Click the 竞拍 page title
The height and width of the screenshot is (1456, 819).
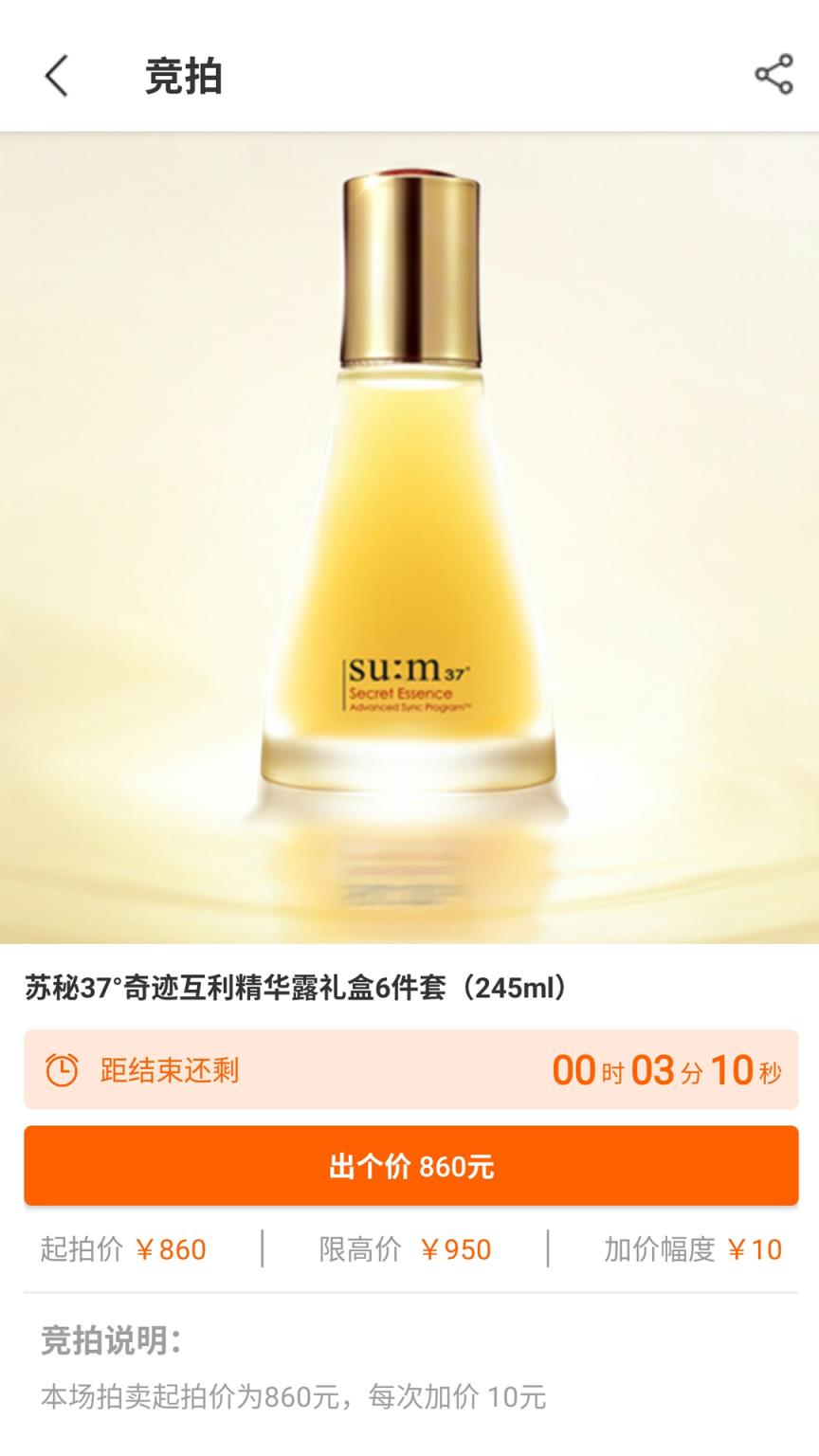(x=183, y=78)
